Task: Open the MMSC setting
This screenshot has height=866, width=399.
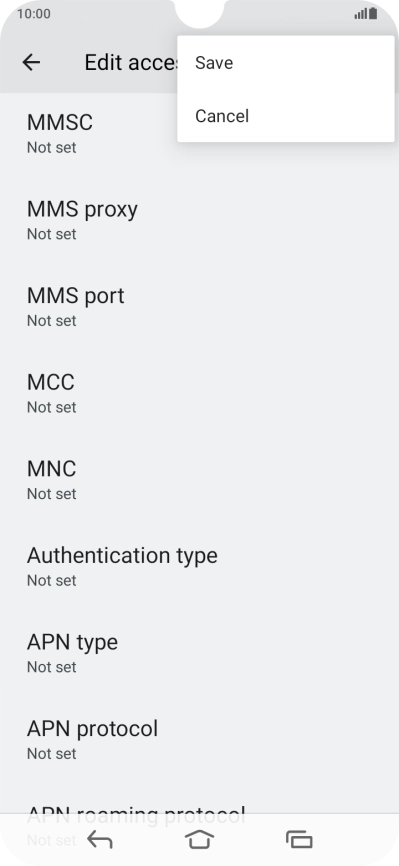Action: point(200,134)
